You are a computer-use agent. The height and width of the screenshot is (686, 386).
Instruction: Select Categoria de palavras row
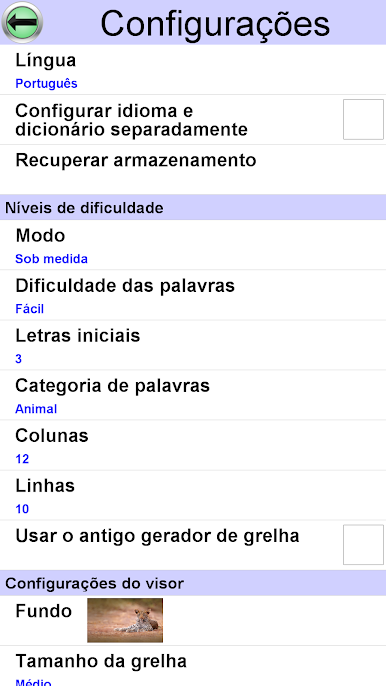[193, 395]
